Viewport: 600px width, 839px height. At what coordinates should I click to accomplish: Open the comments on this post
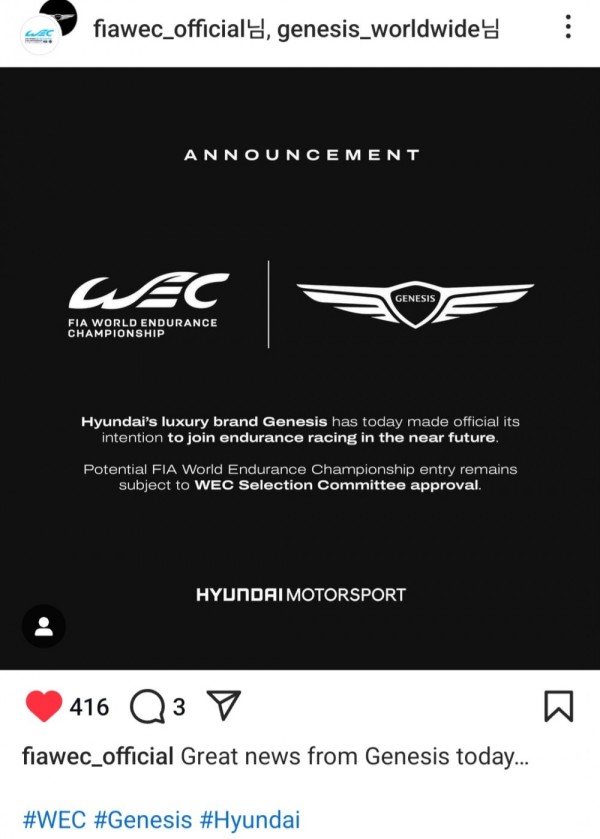(x=147, y=707)
